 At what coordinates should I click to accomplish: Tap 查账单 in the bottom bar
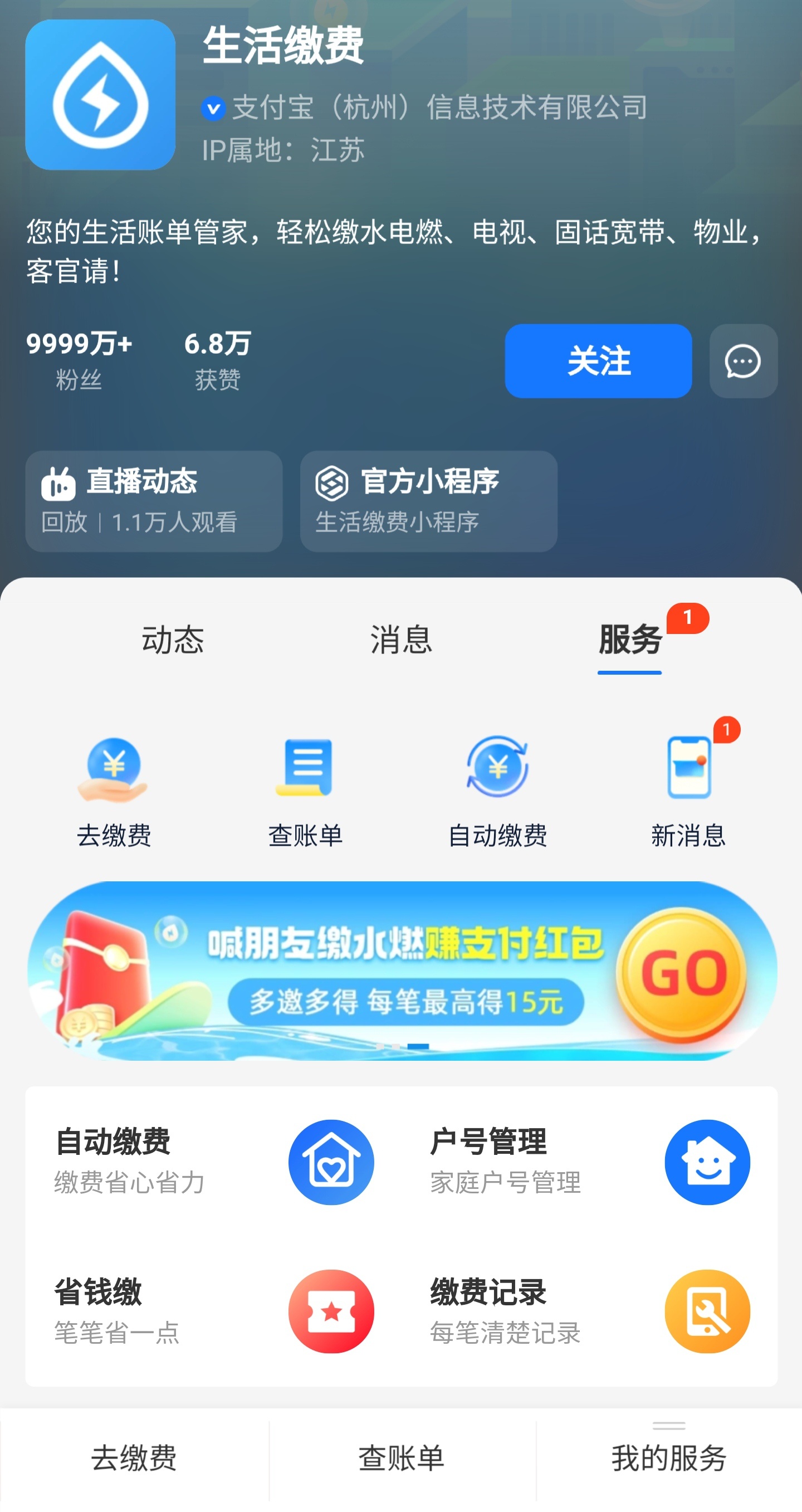[402, 1459]
